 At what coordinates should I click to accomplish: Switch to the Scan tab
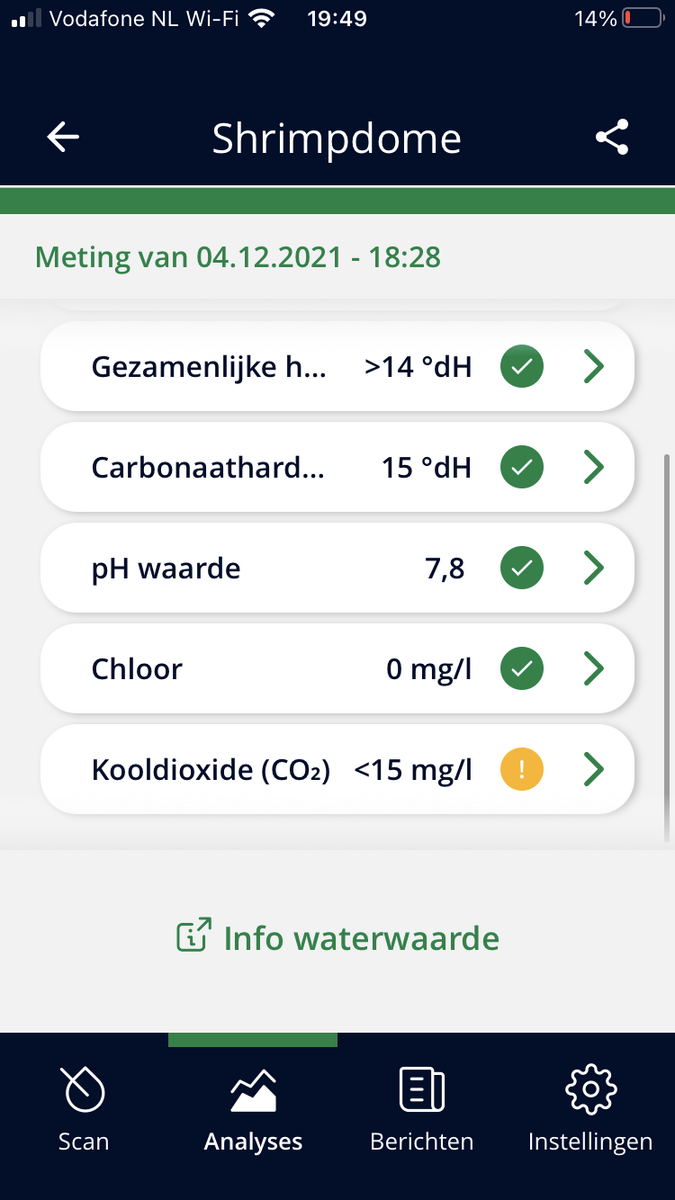point(84,1110)
